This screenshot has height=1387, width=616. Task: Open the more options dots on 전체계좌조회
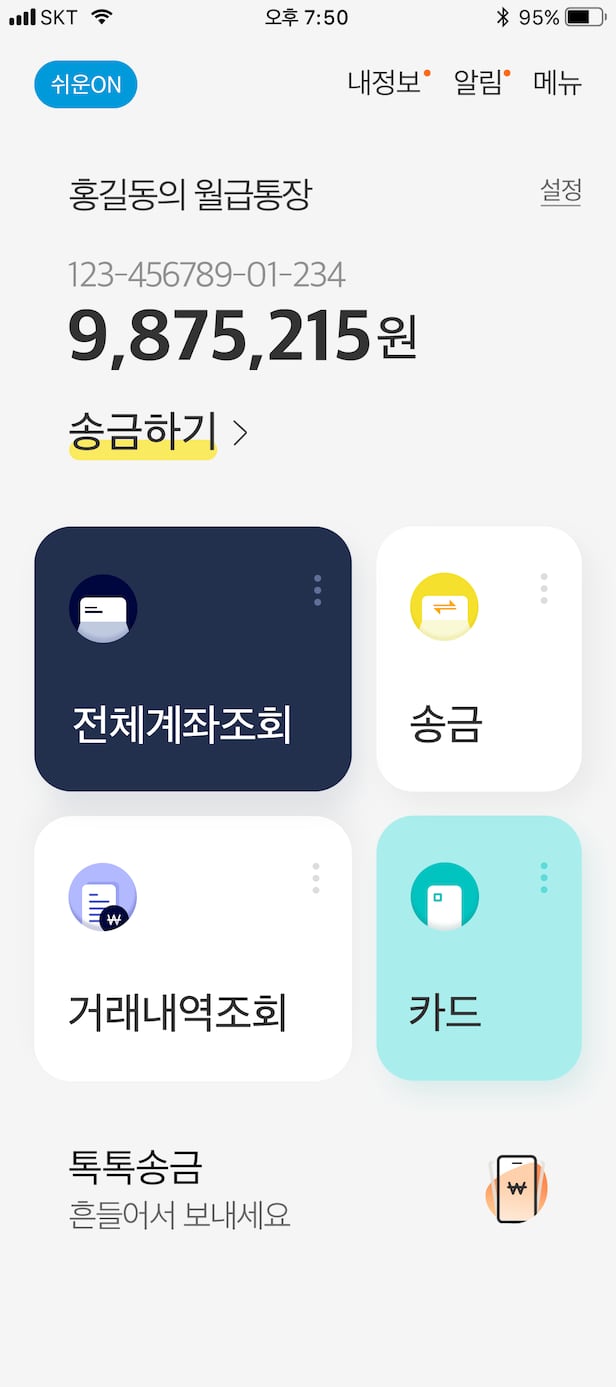coord(317,590)
